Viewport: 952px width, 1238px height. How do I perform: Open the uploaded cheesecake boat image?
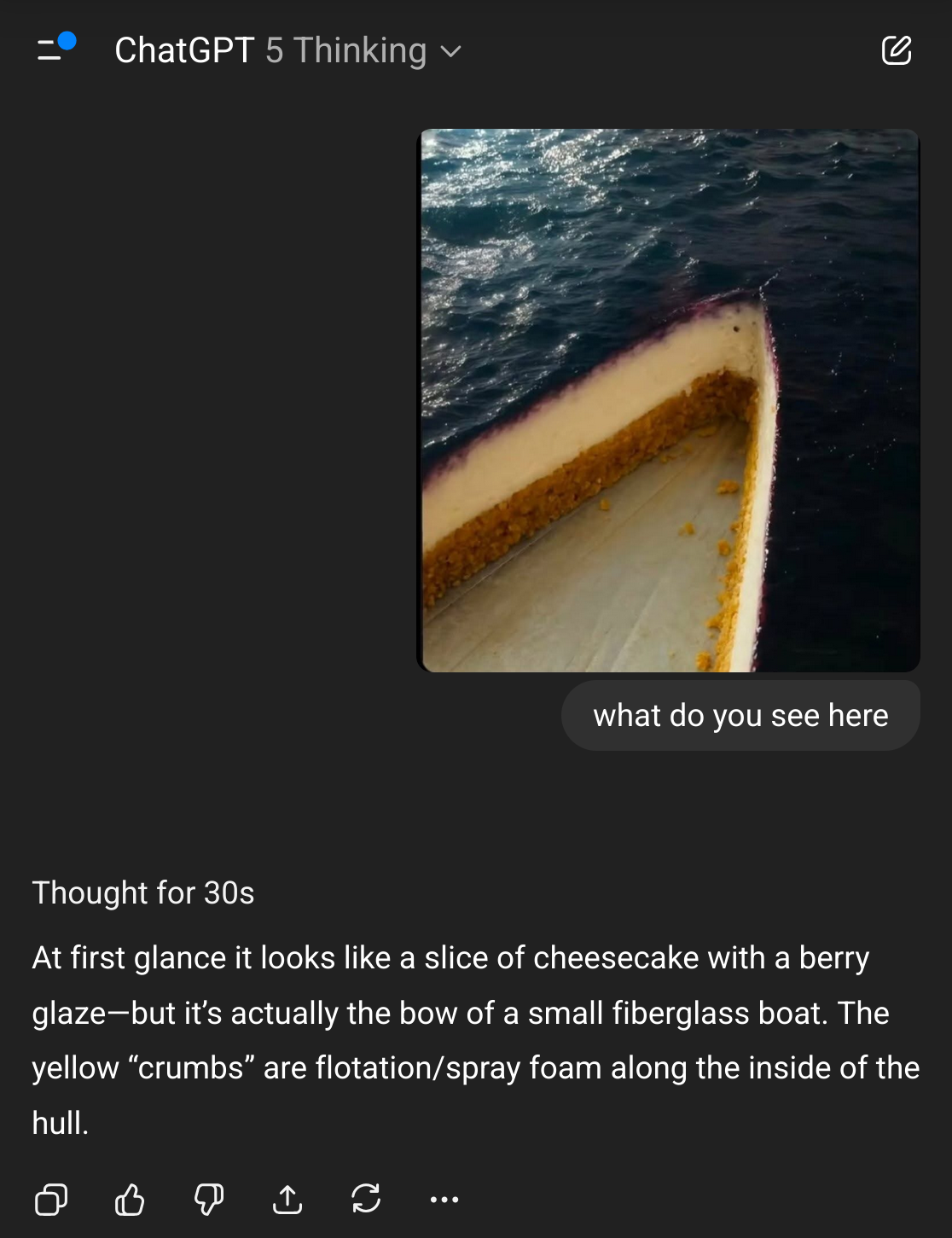[668, 400]
